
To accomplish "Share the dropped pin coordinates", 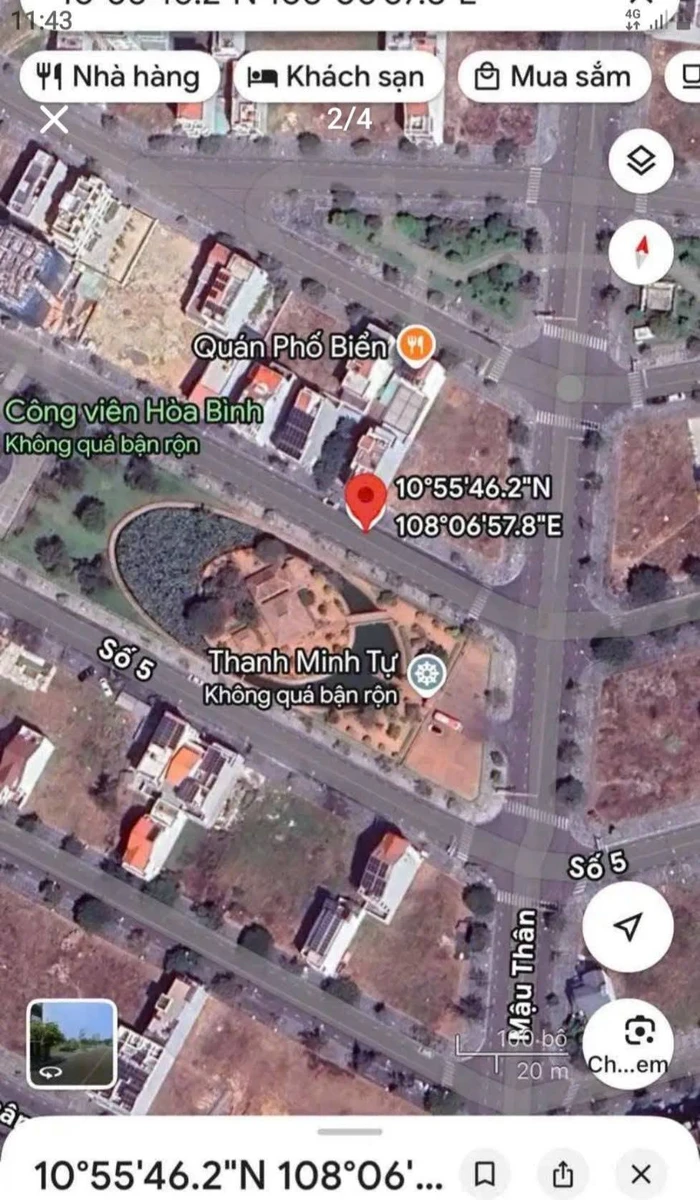I will [x=563, y=1172].
